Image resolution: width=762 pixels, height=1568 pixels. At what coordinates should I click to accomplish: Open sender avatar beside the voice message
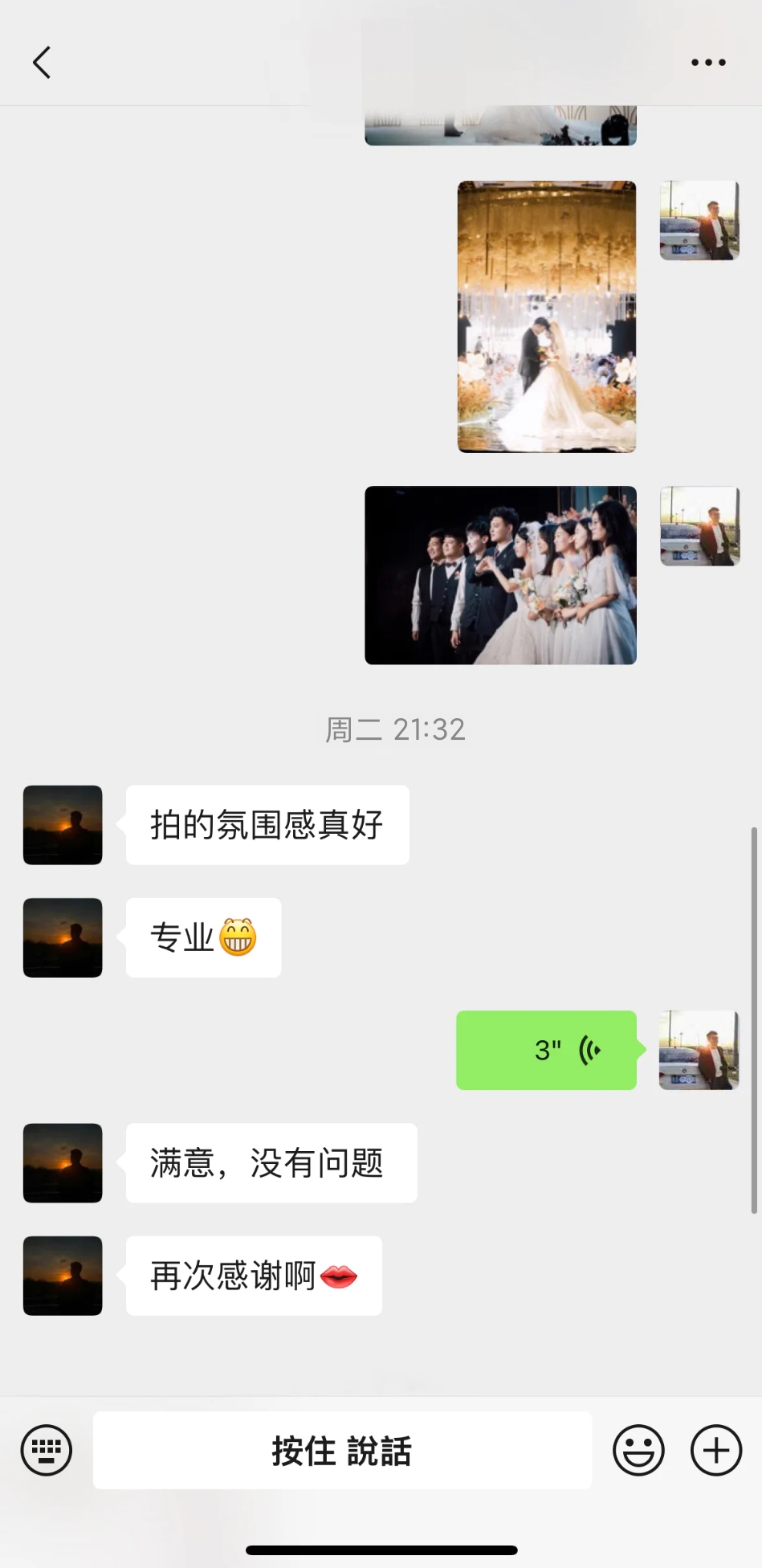coord(699,1050)
